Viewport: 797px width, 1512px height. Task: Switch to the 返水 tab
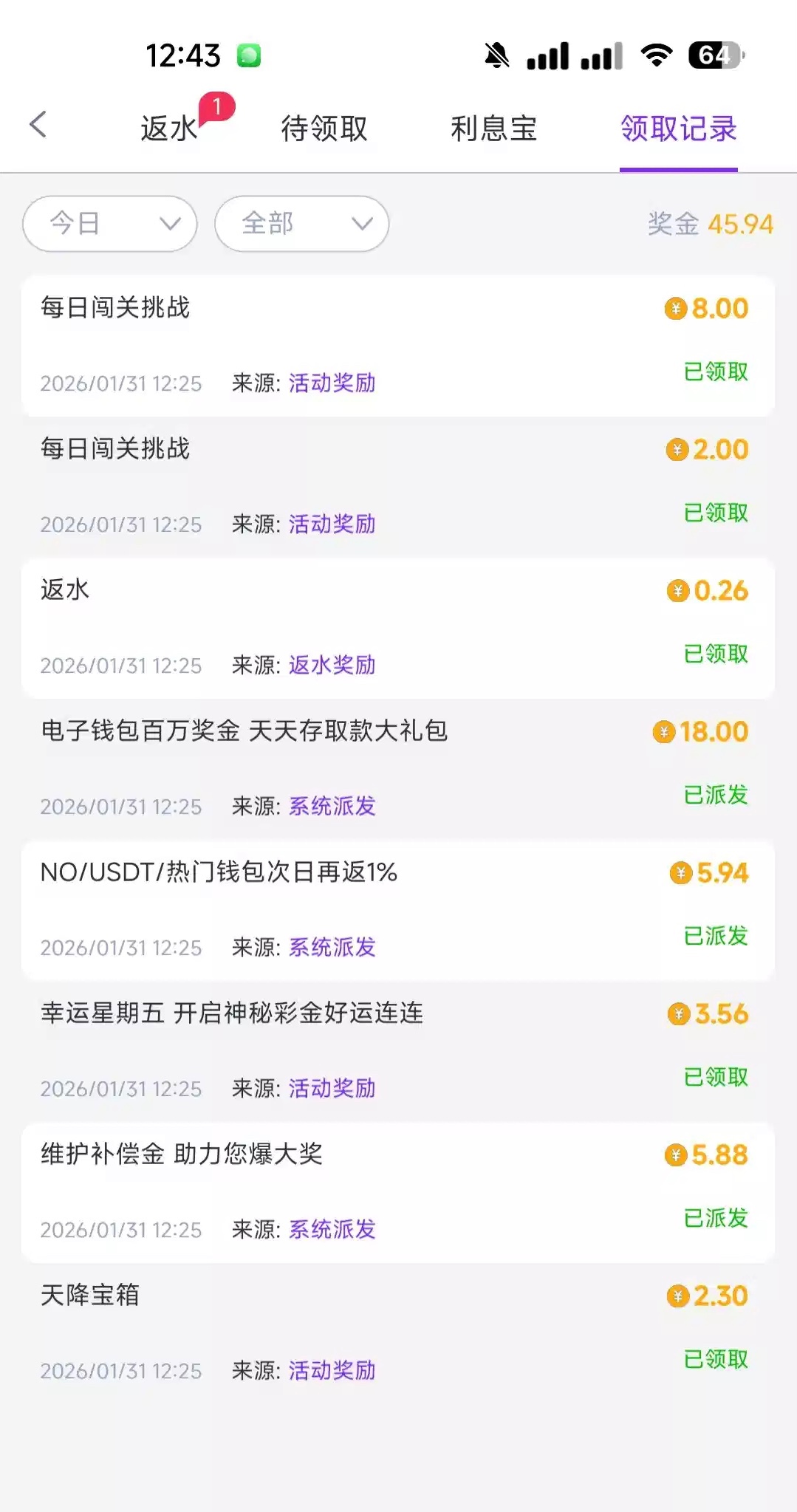pyautogui.click(x=169, y=129)
